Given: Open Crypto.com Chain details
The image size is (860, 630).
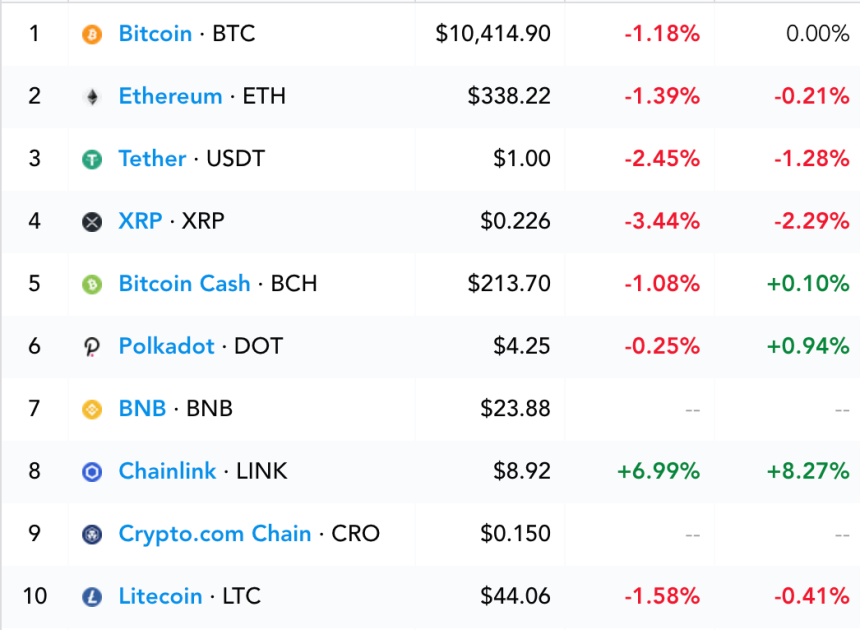Looking at the screenshot, I should [x=214, y=534].
